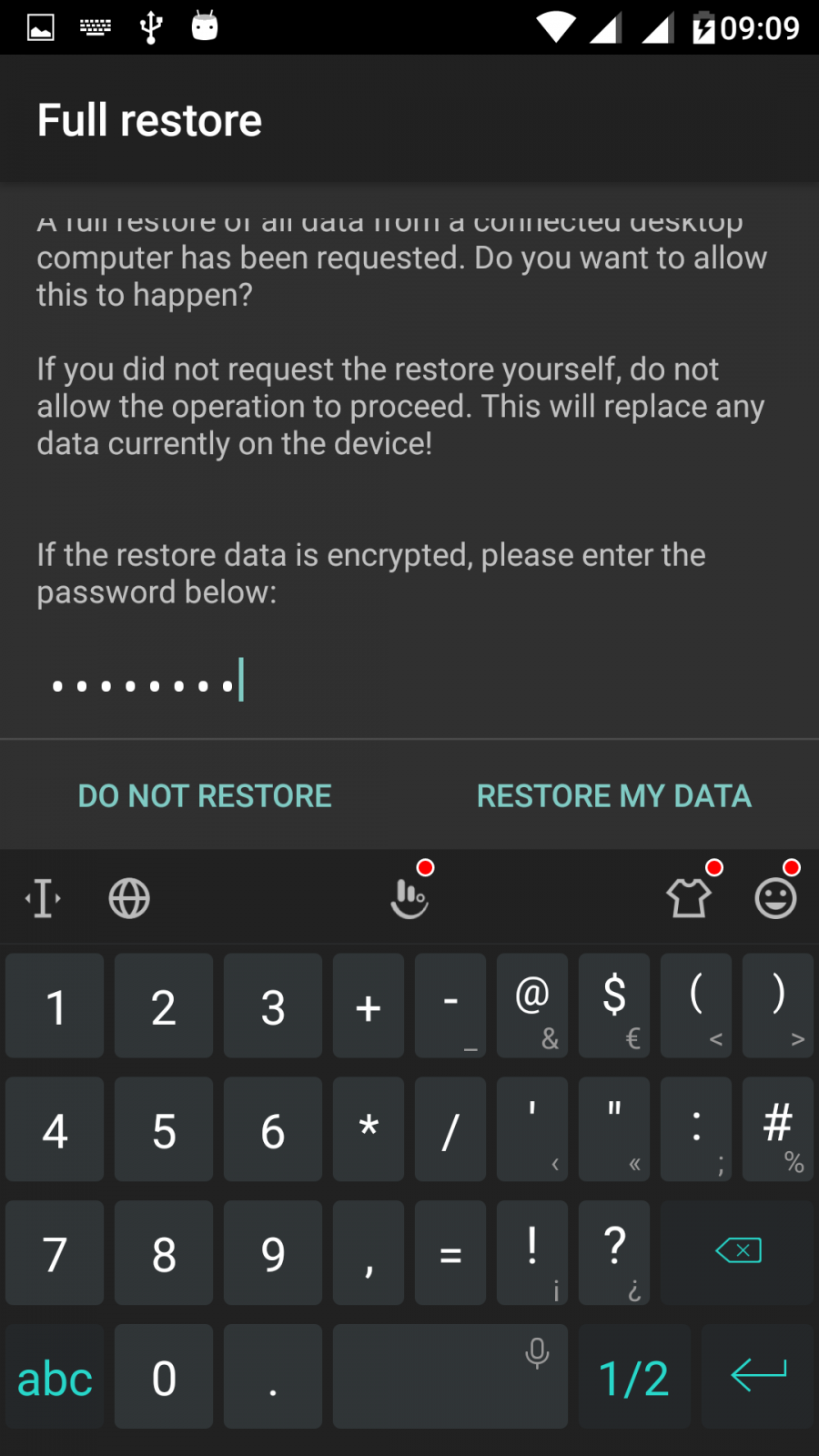This screenshot has height=1456, width=819.
Task: Open the emoji smiley panel
Action: click(775, 898)
